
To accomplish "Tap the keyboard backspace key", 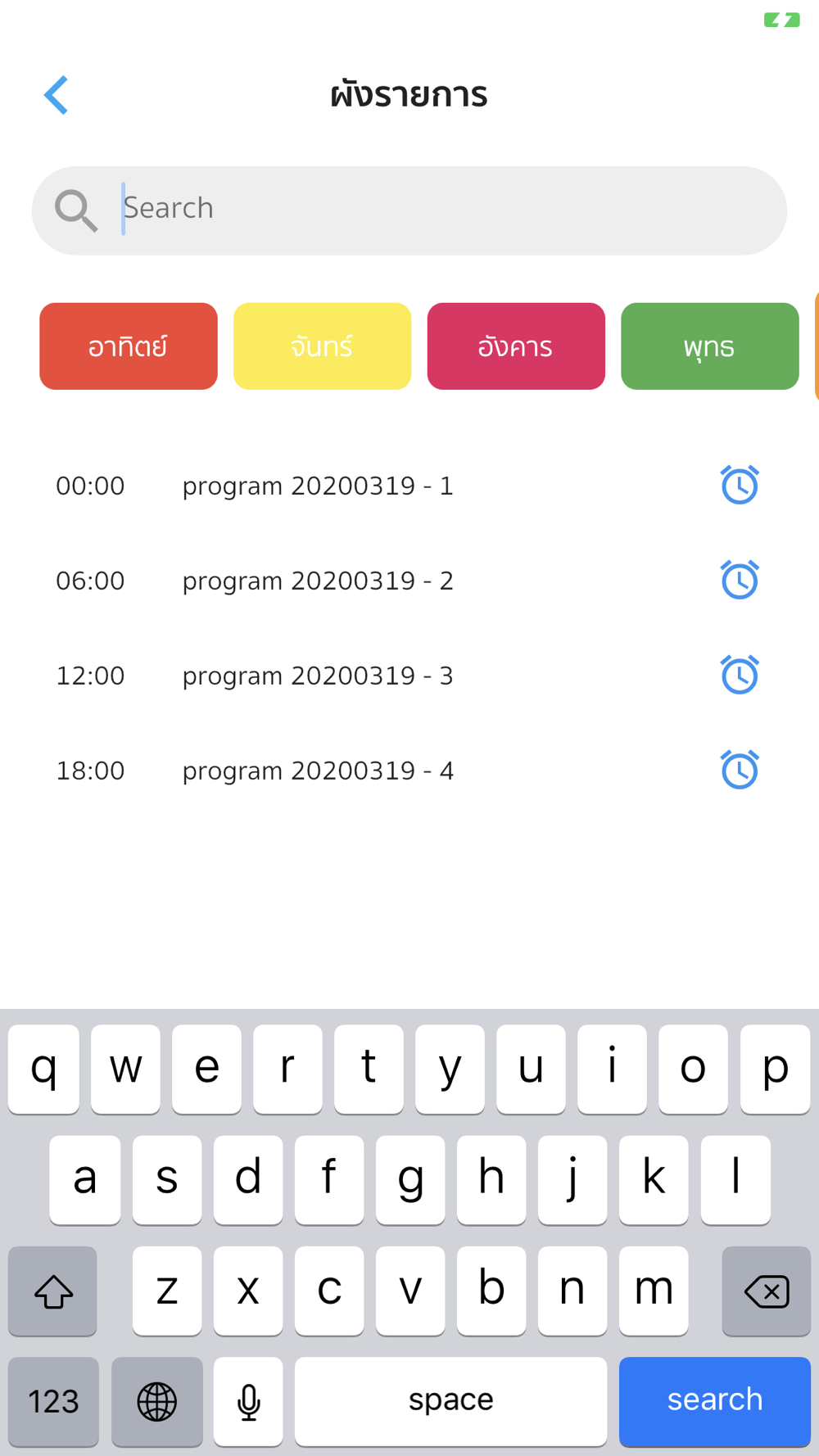I will click(x=767, y=1291).
